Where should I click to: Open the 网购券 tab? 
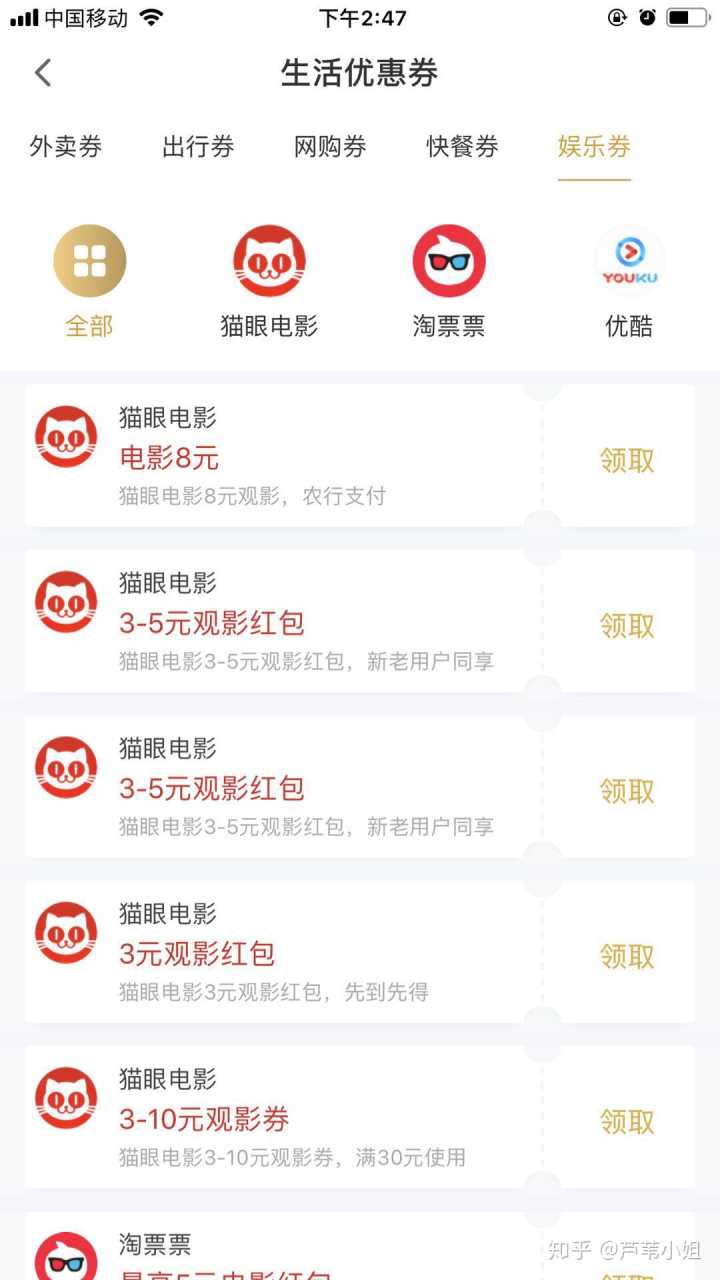click(x=330, y=147)
